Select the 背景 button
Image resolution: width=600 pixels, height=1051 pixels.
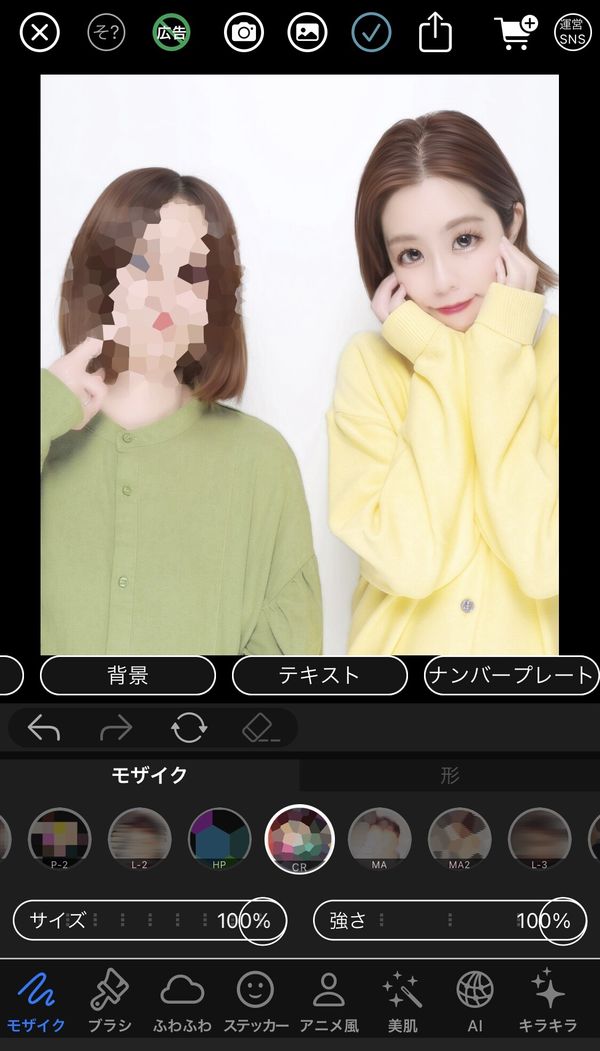(x=127, y=675)
